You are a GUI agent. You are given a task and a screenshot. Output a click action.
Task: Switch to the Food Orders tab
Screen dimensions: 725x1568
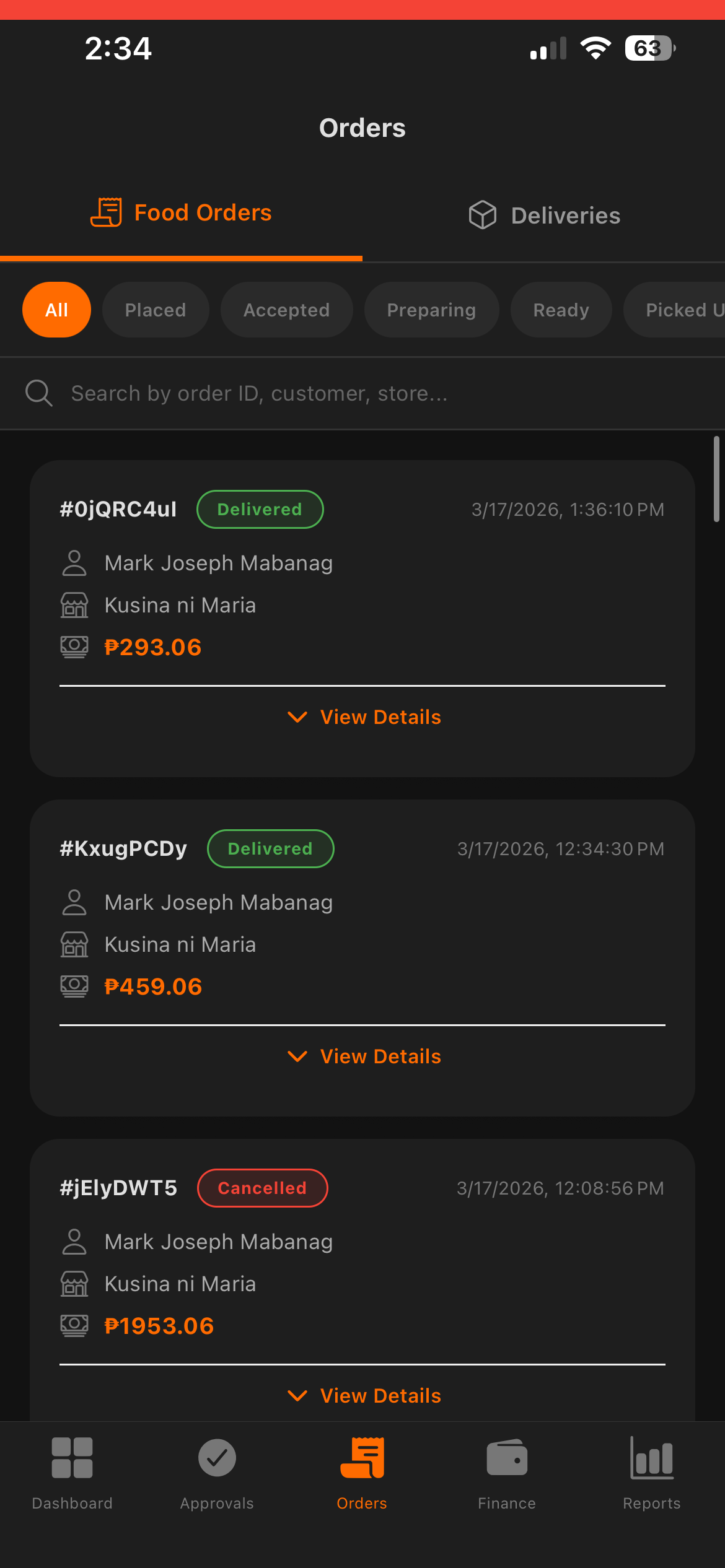tap(181, 212)
